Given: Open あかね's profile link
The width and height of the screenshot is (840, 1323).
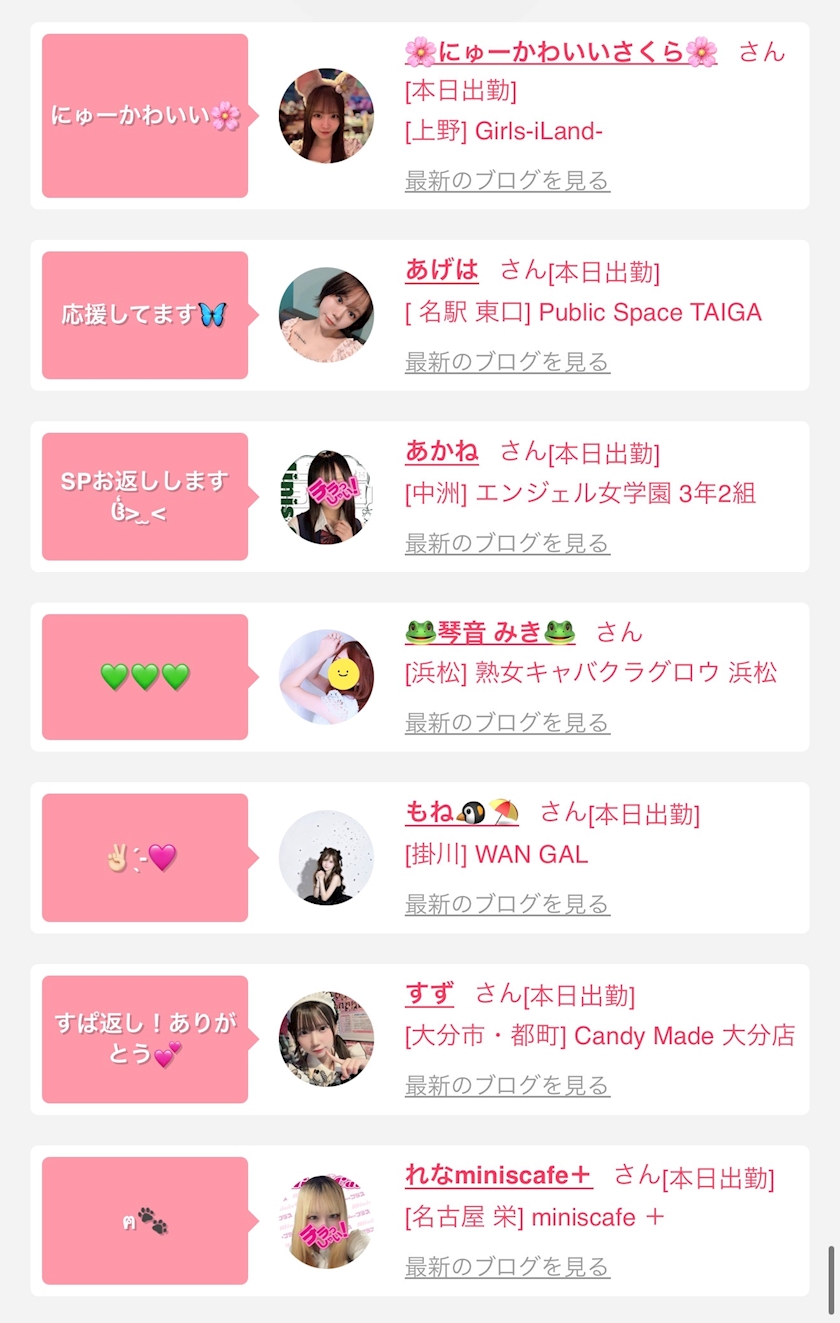Looking at the screenshot, I should pos(442,452).
